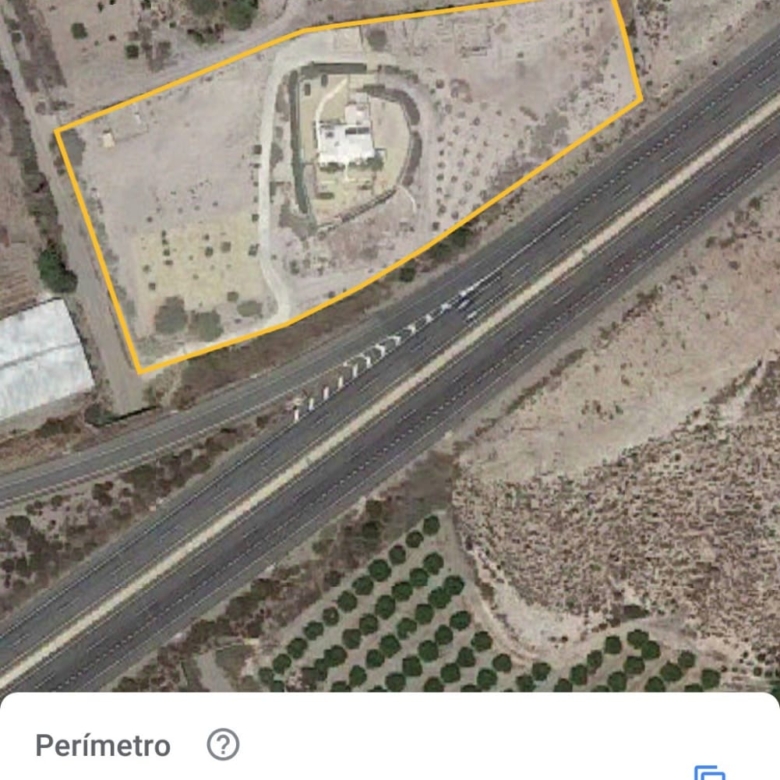Open the help icon next to Perímetro
Image resolution: width=780 pixels, height=780 pixels.
click(x=223, y=745)
